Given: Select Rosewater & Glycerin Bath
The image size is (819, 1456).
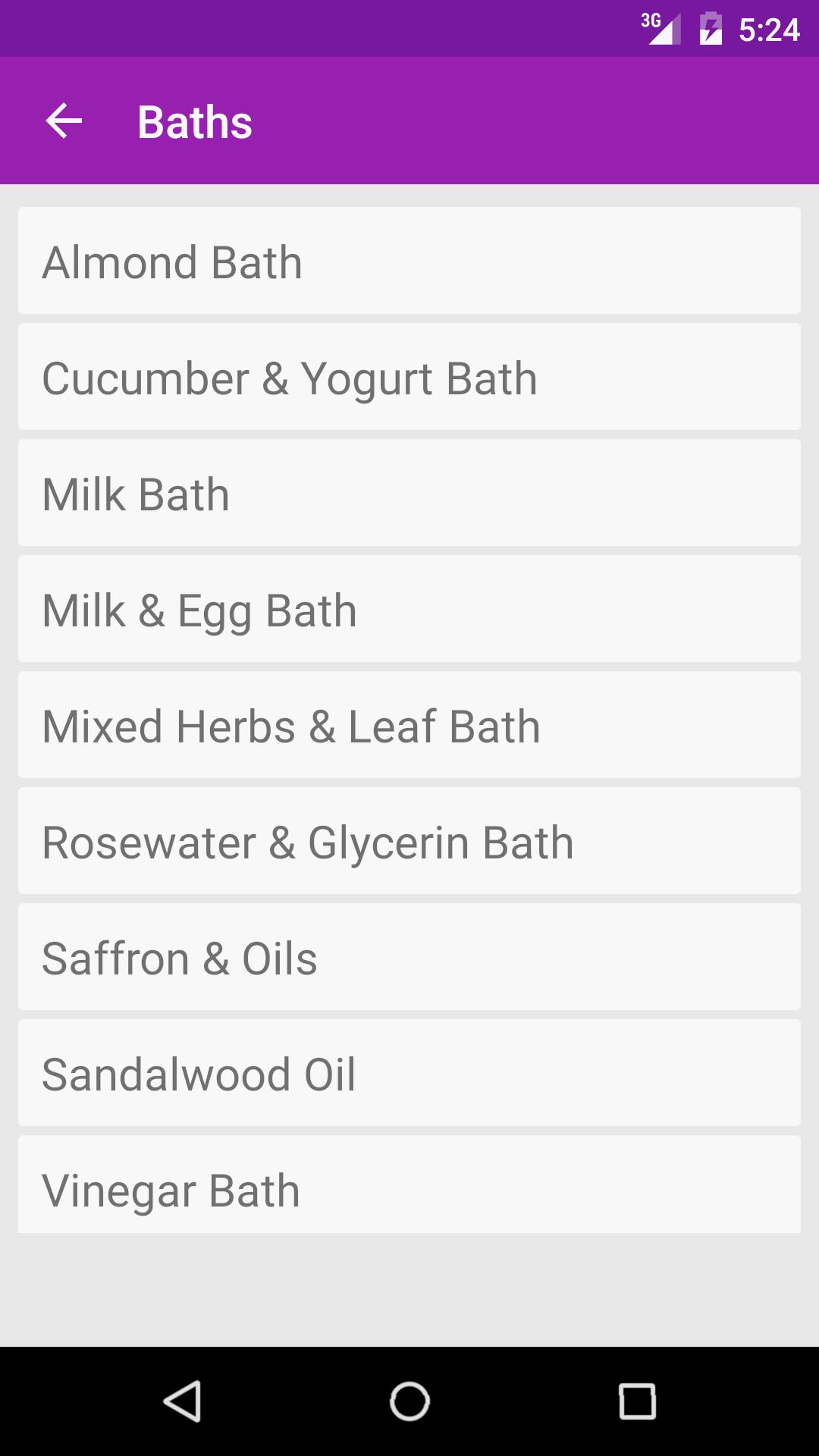Looking at the screenshot, I should point(409,840).
